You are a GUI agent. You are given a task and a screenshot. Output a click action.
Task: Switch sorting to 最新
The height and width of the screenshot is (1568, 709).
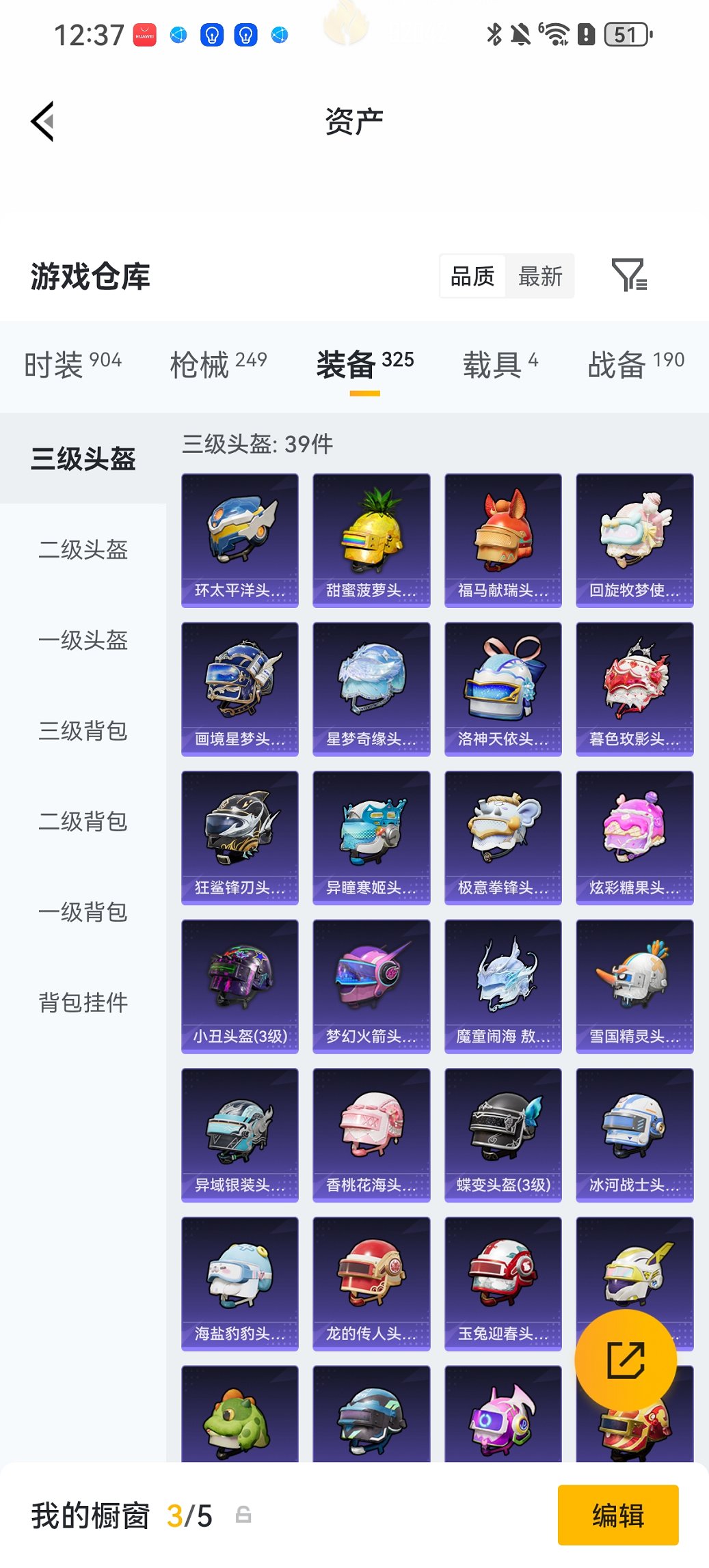[541, 276]
